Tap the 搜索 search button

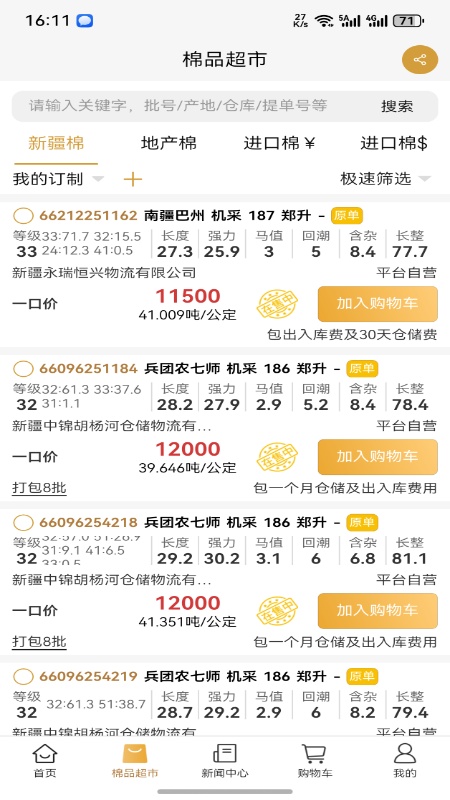397,106
